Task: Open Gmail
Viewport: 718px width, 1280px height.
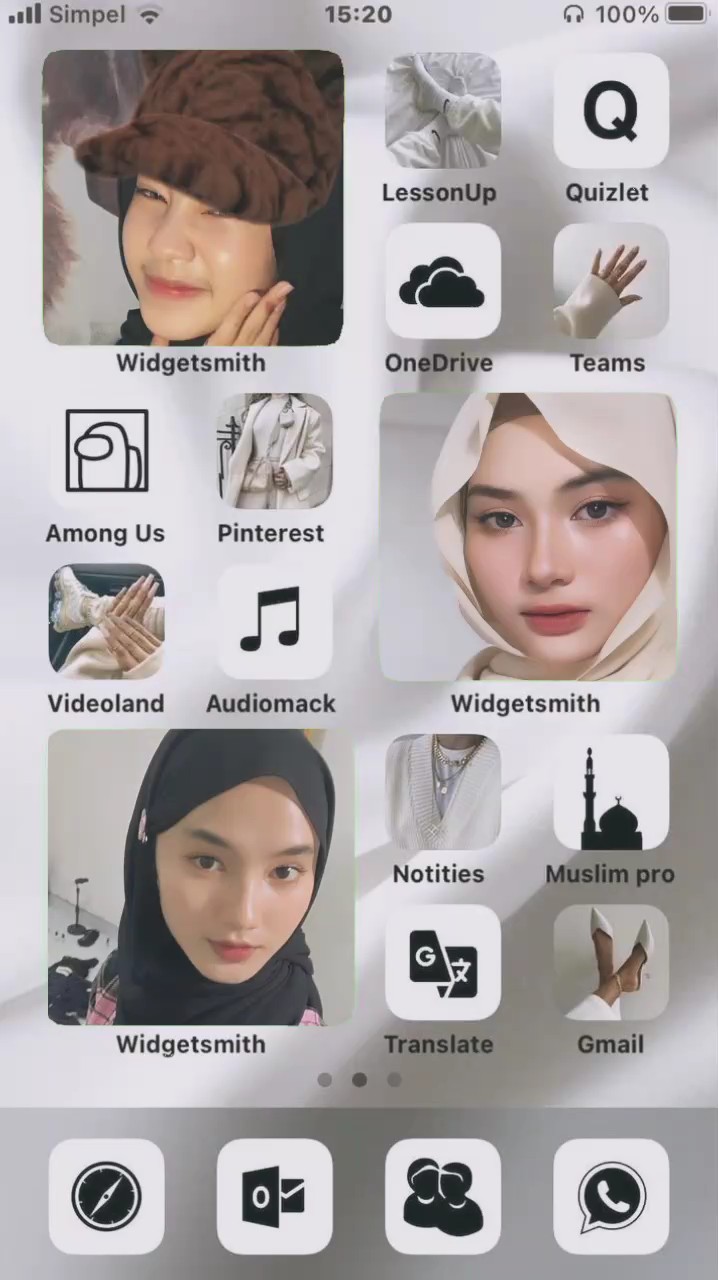Action: [x=610, y=962]
